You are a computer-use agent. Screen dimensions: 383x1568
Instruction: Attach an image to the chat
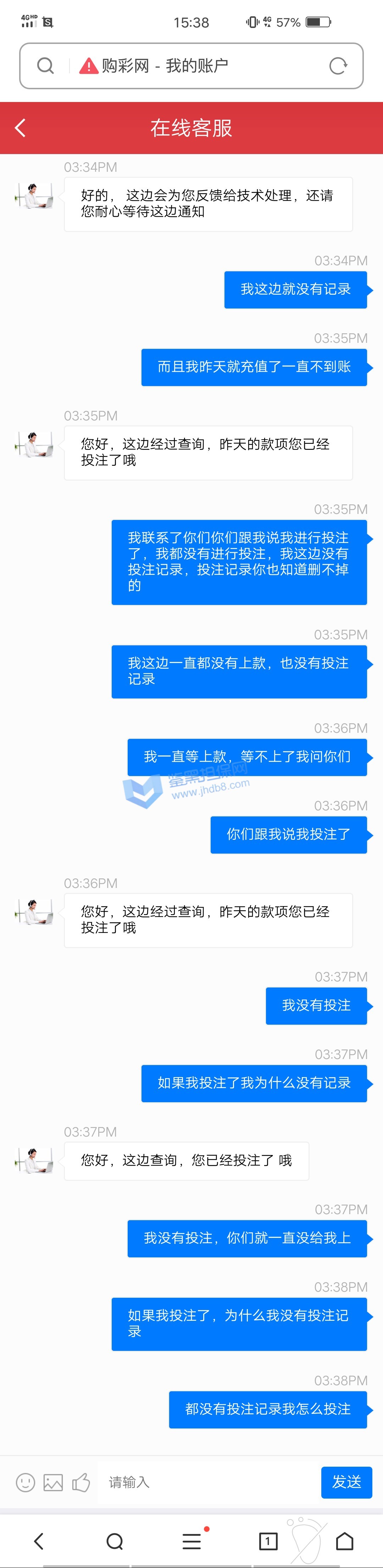click(53, 1482)
